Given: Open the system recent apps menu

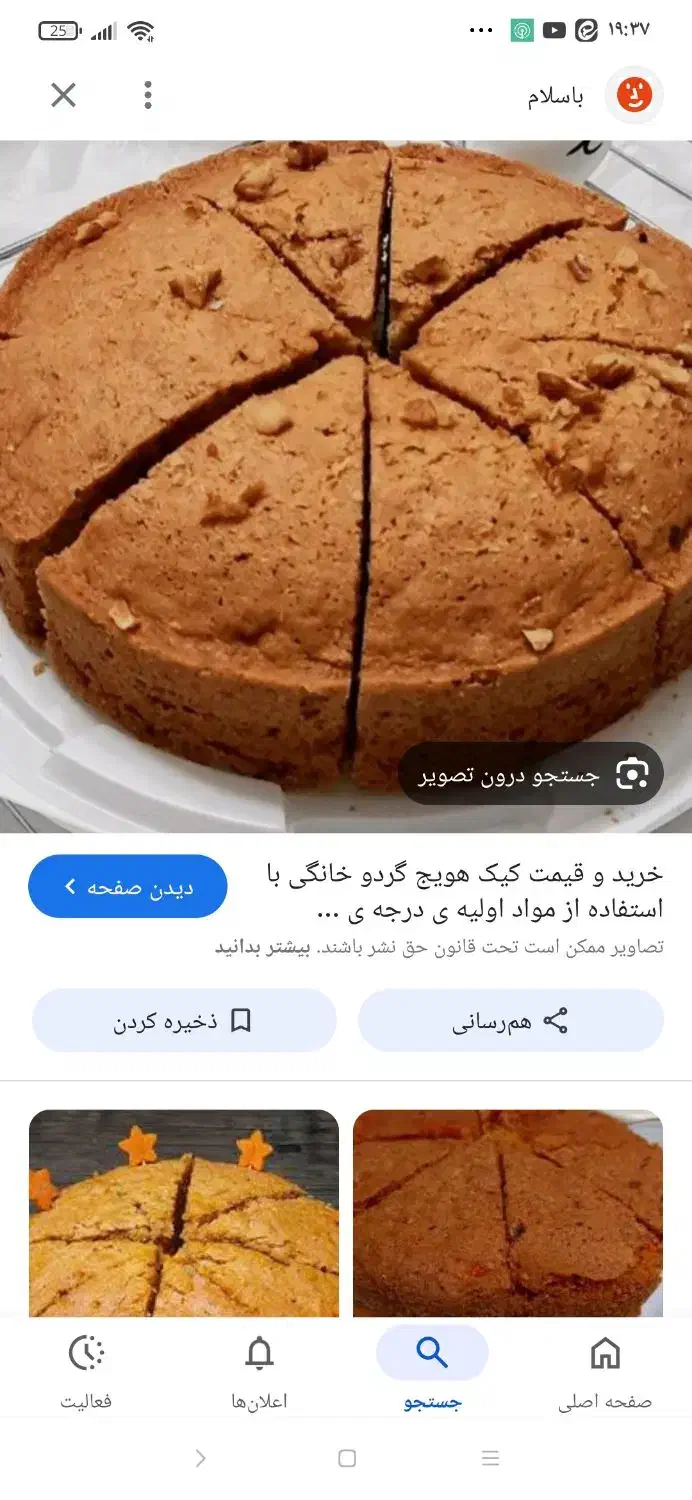Looking at the screenshot, I should (490, 1458).
